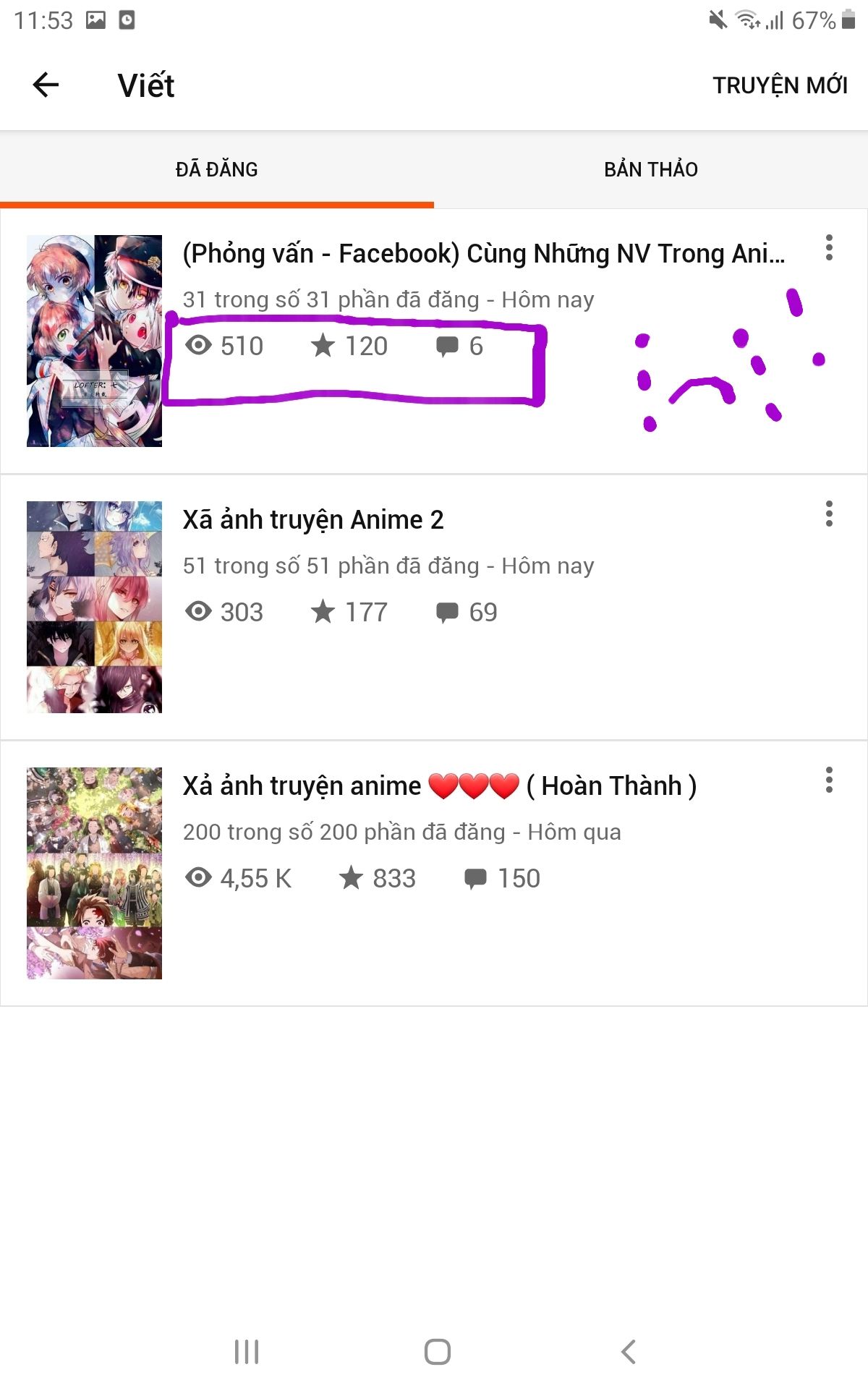Image resolution: width=868 pixels, height=1388 pixels.
Task: Open the story Xã ảnh truyện Anime 2
Action: pyautogui.click(x=313, y=520)
